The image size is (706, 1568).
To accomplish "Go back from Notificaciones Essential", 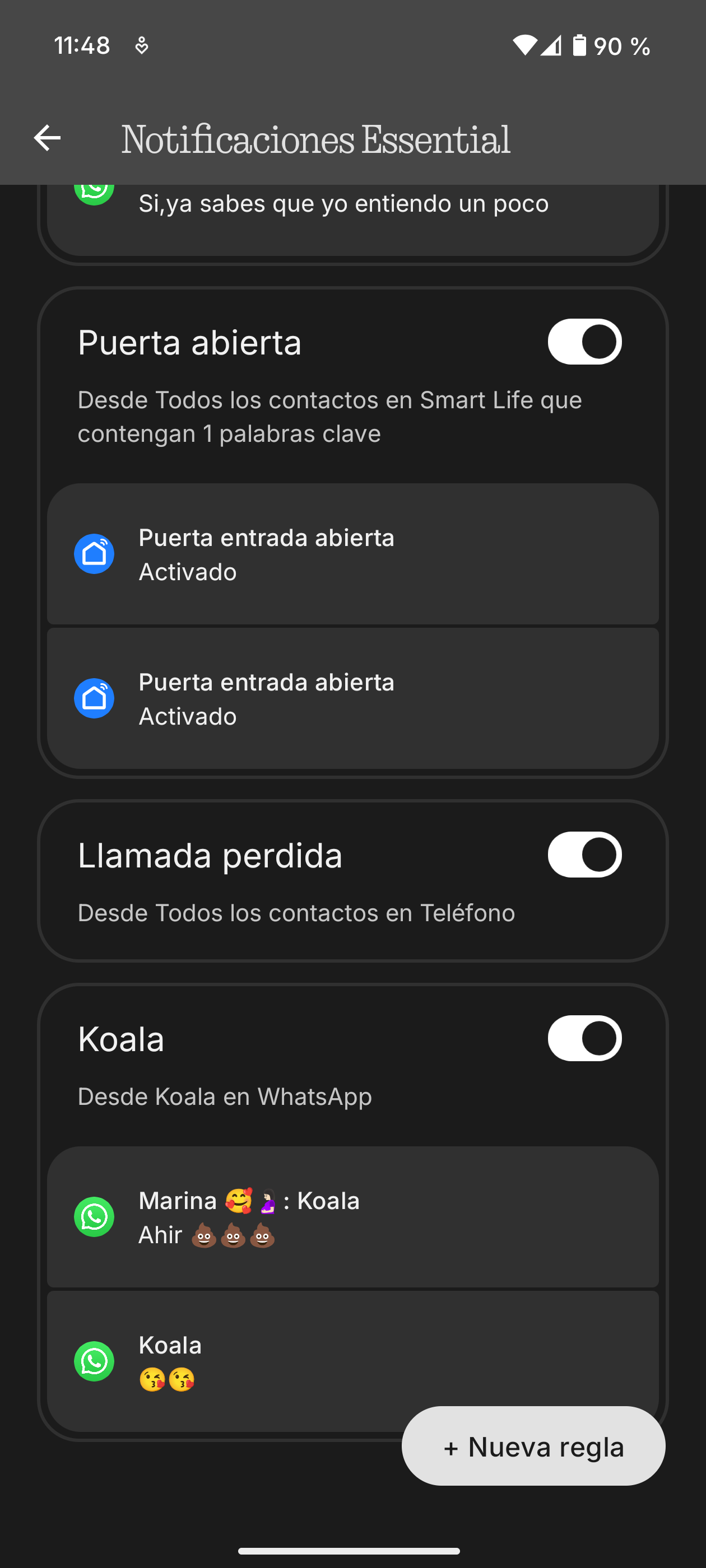I will coord(47,138).
